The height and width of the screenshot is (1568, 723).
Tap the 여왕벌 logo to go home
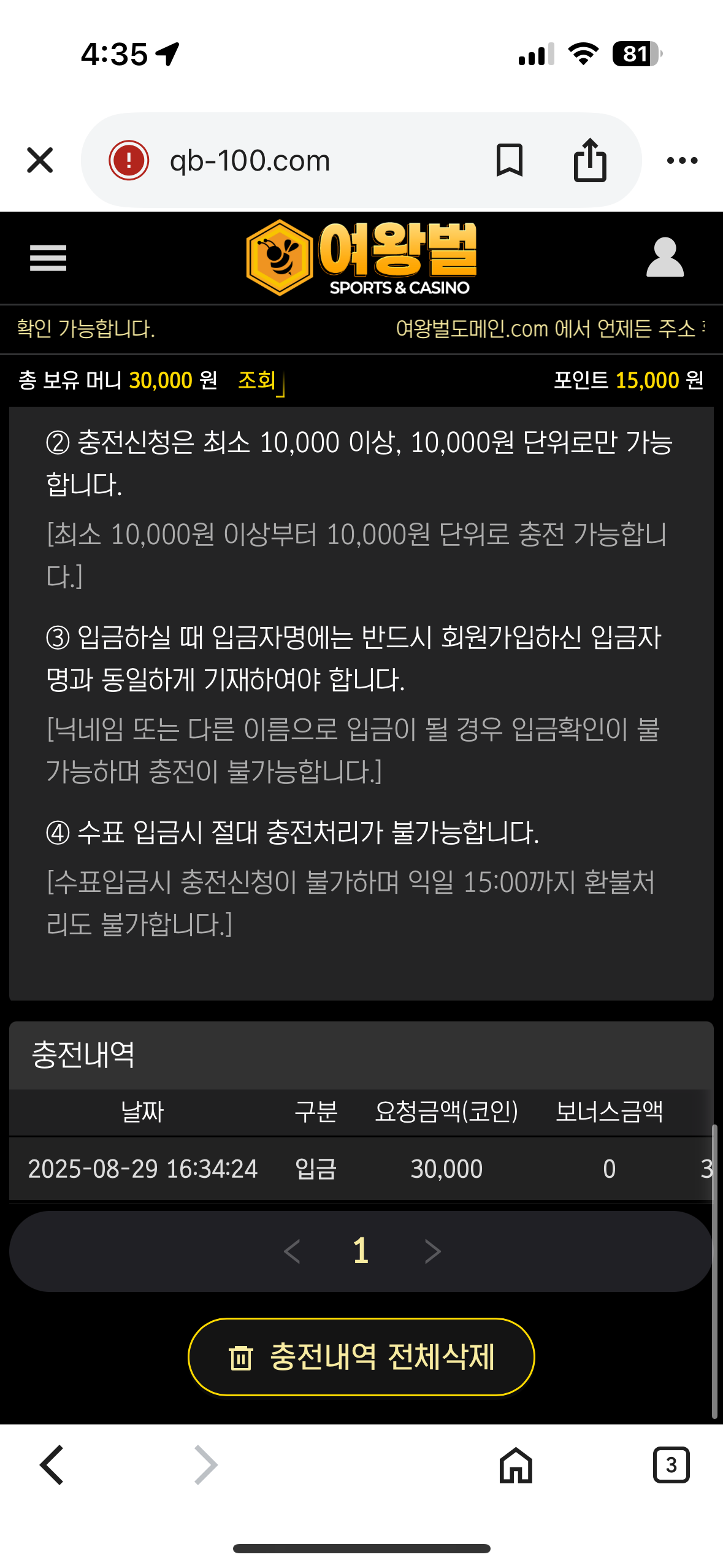click(x=361, y=258)
